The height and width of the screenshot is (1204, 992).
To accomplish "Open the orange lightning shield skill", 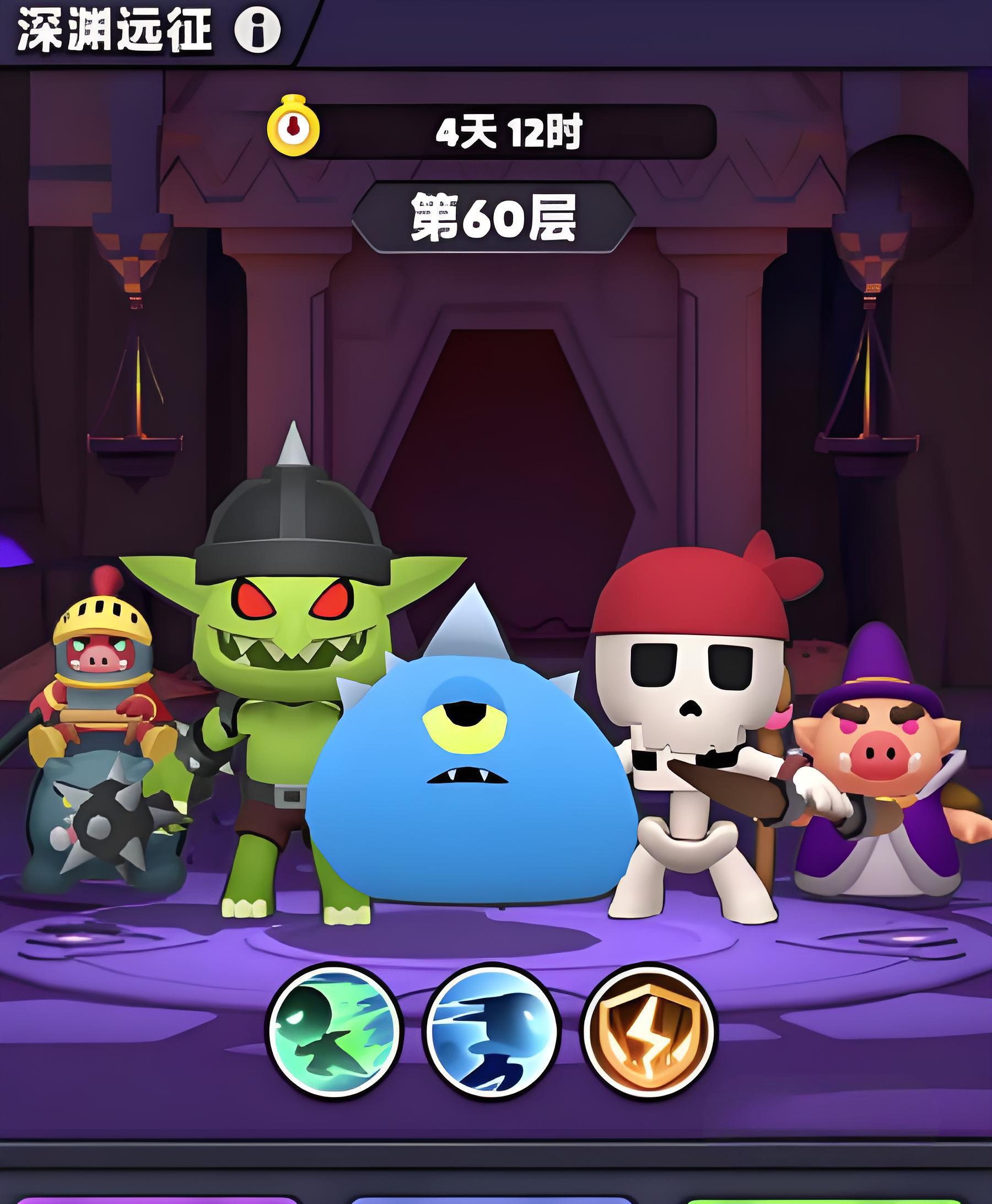I will click(x=648, y=1030).
